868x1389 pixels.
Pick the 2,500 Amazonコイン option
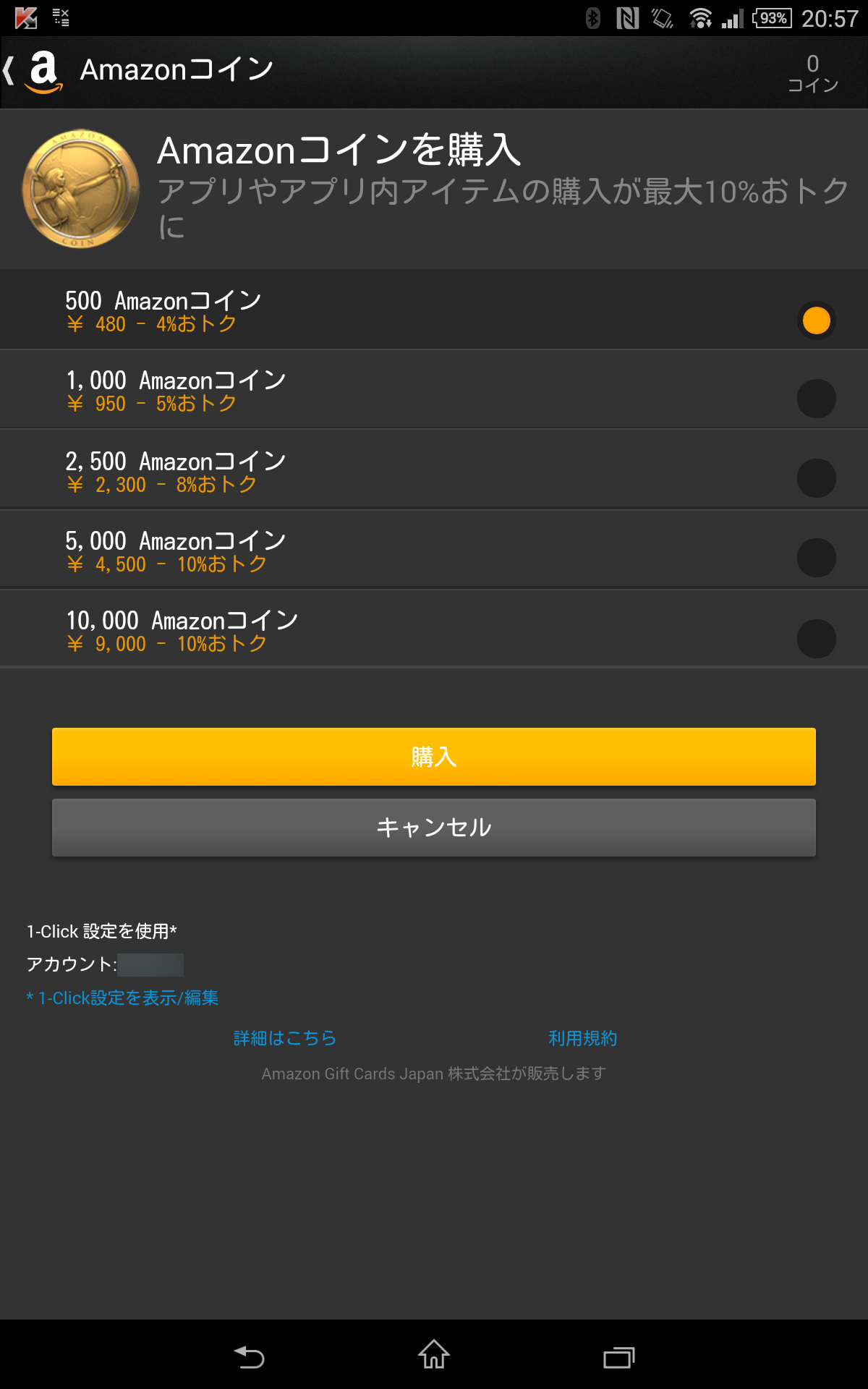[x=816, y=478]
